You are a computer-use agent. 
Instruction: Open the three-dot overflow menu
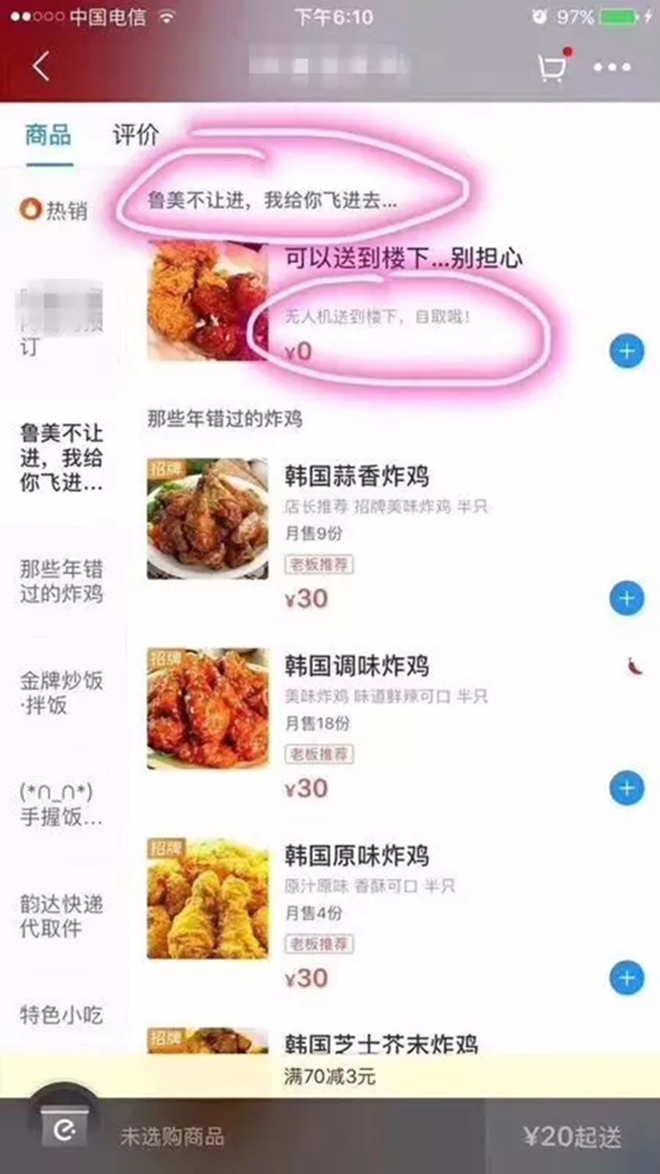[612, 68]
